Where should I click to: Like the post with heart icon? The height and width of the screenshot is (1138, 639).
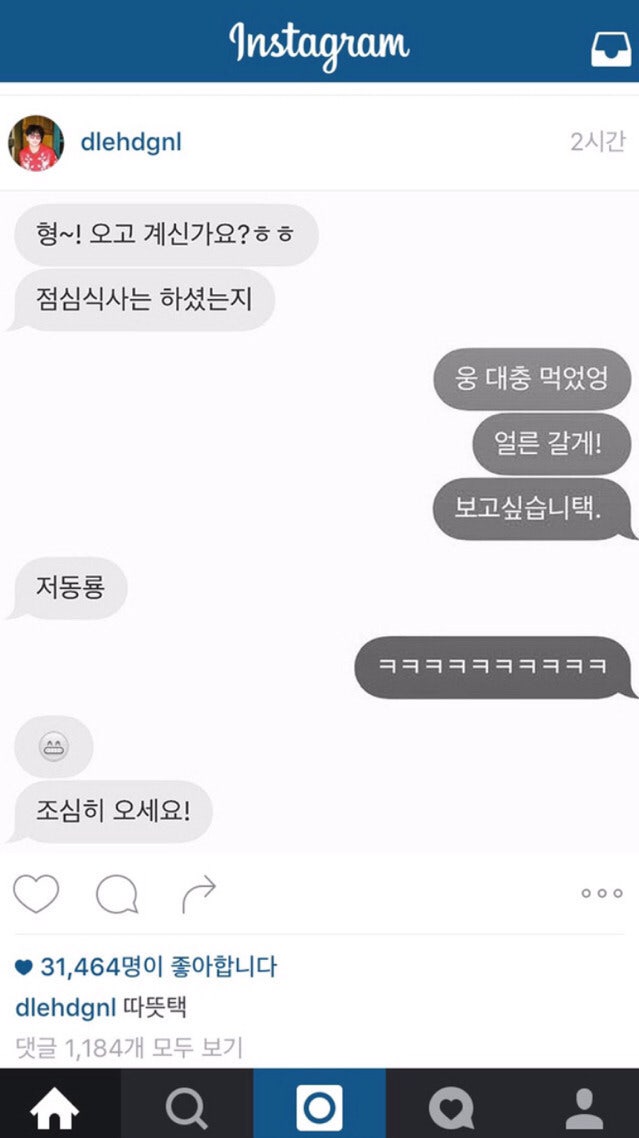(36, 894)
